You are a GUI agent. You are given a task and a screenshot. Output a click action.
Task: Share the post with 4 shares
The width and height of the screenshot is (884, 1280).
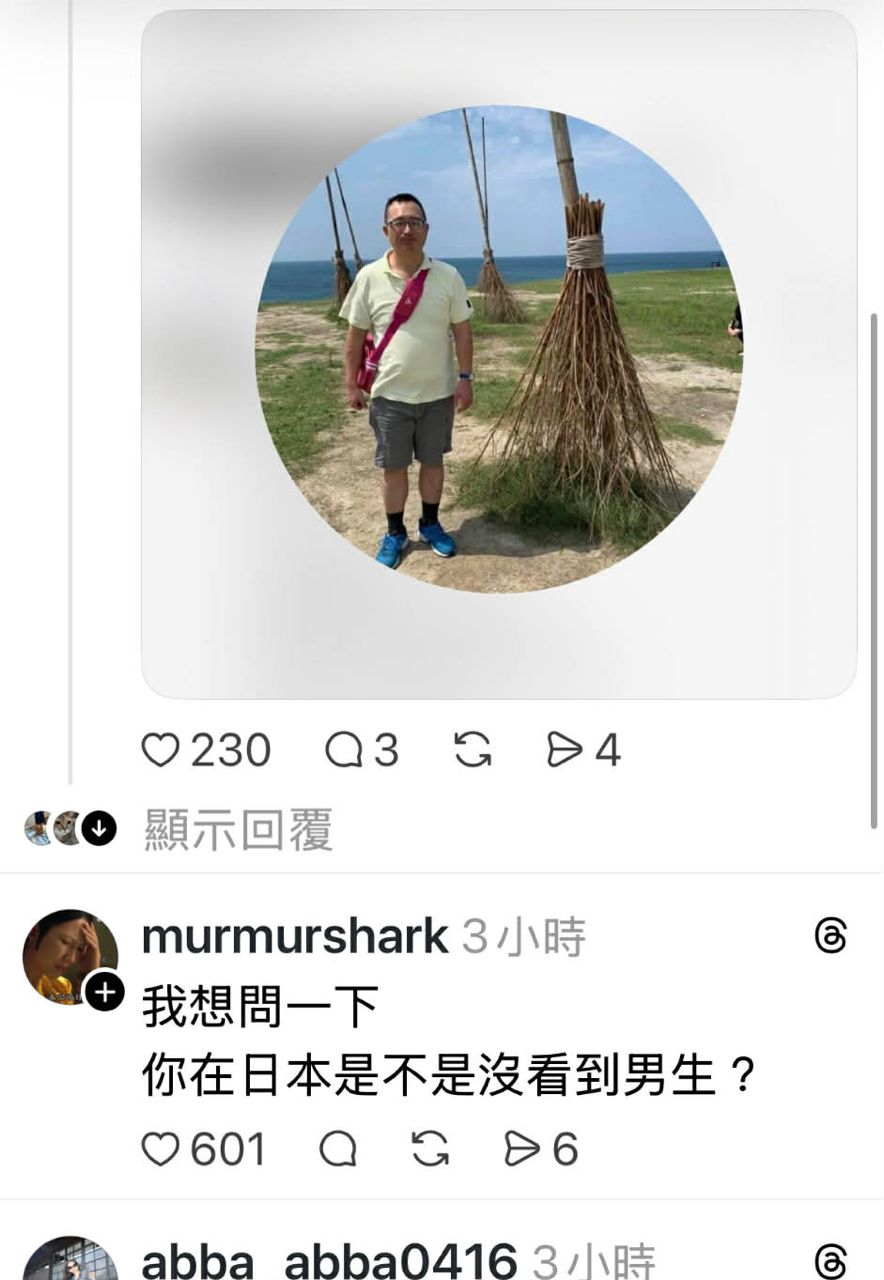pos(565,750)
